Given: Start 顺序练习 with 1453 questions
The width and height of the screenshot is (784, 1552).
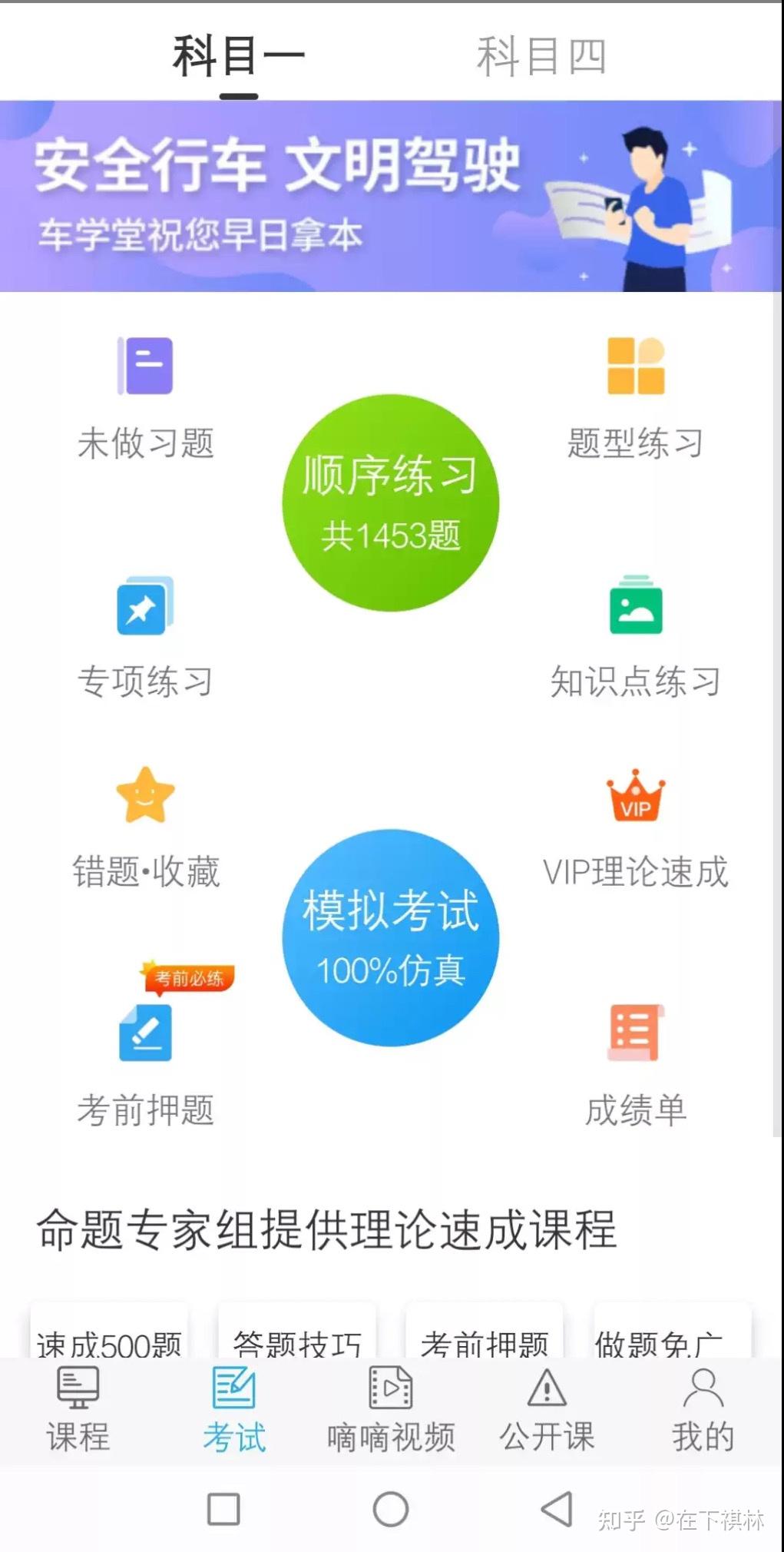Looking at the screenshot, I should [x=391, y=503].
